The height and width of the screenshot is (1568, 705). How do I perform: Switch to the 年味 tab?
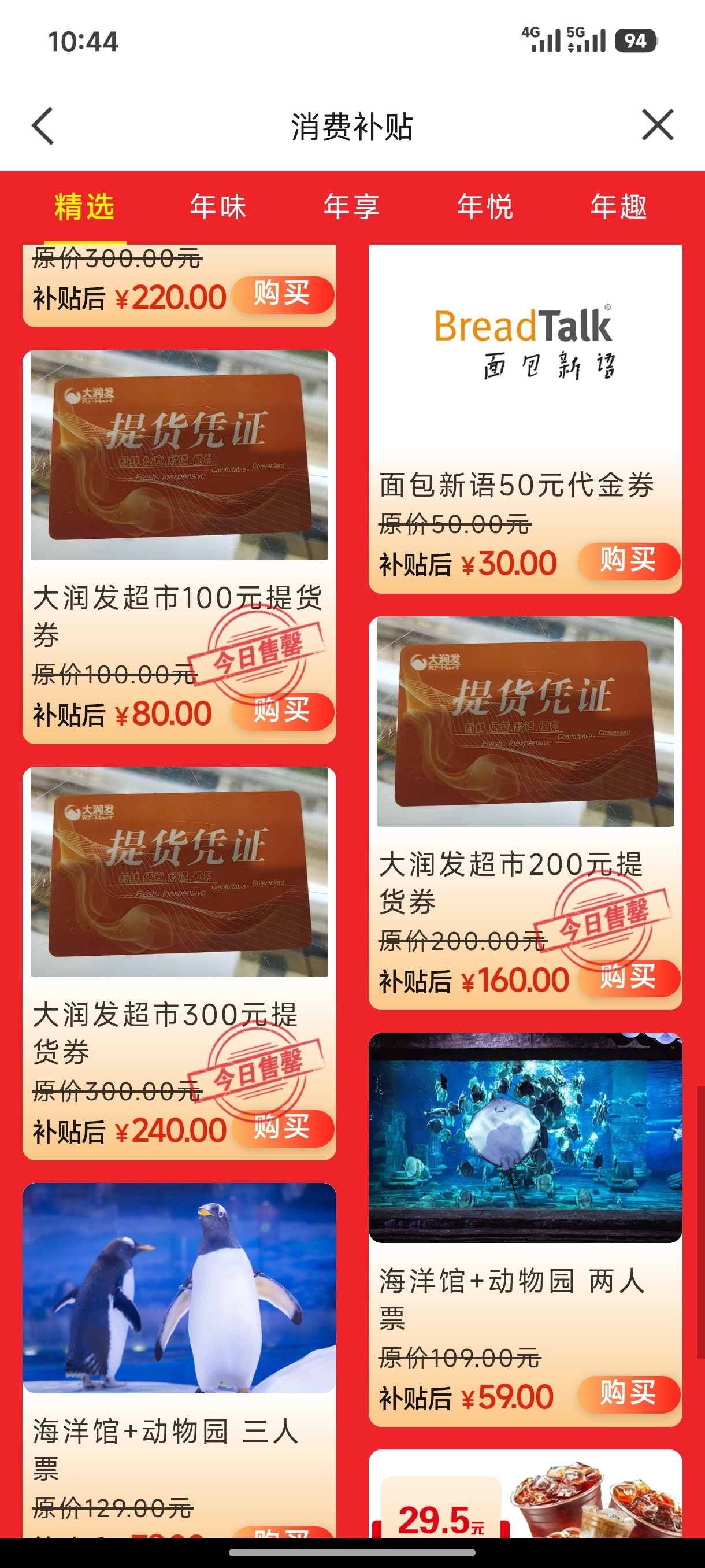[x=218, y=206]
